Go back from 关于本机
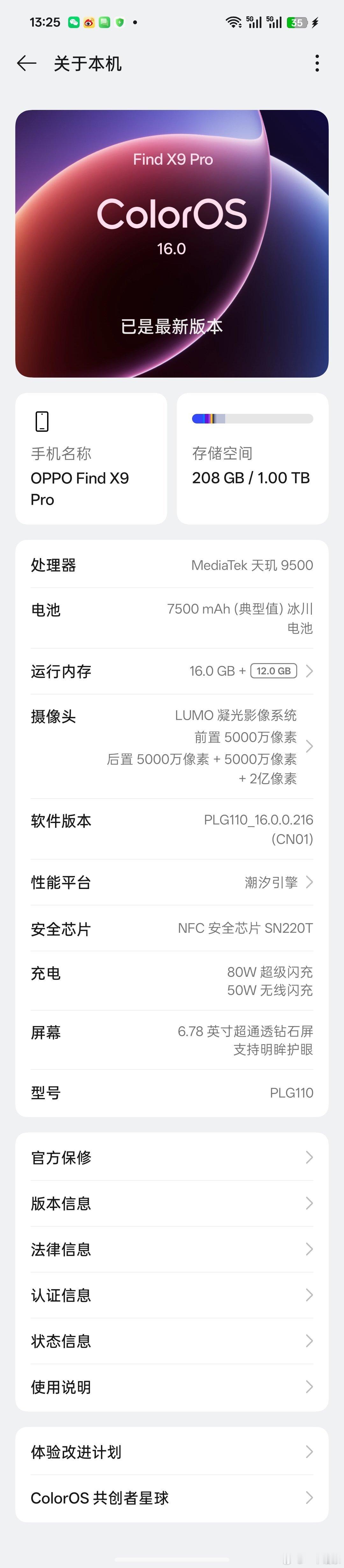This screenshot has height=1568, width=344. pyautogui.click(x=27, y=63)
